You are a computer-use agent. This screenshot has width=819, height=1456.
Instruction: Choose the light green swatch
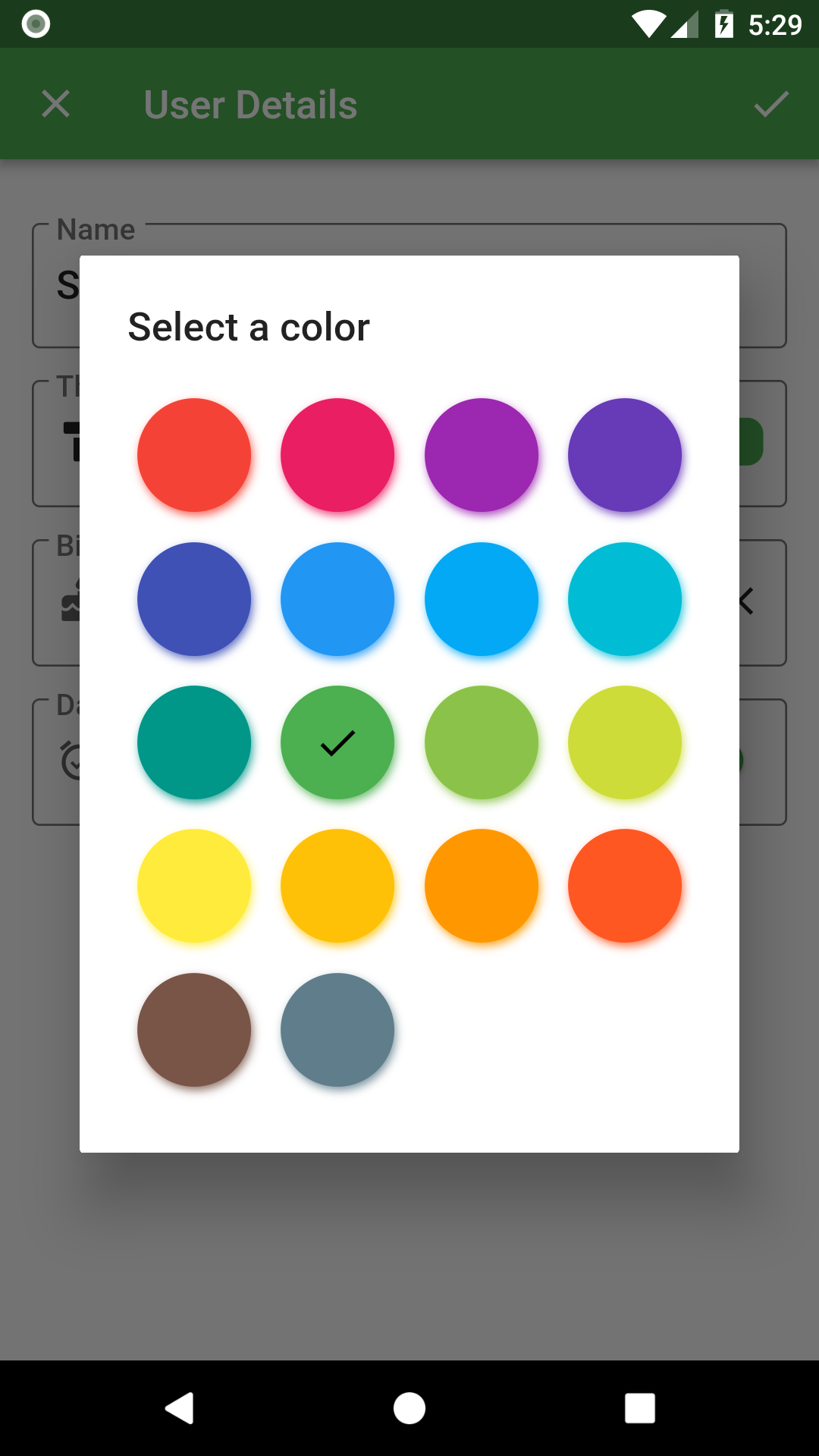(482, 742)
